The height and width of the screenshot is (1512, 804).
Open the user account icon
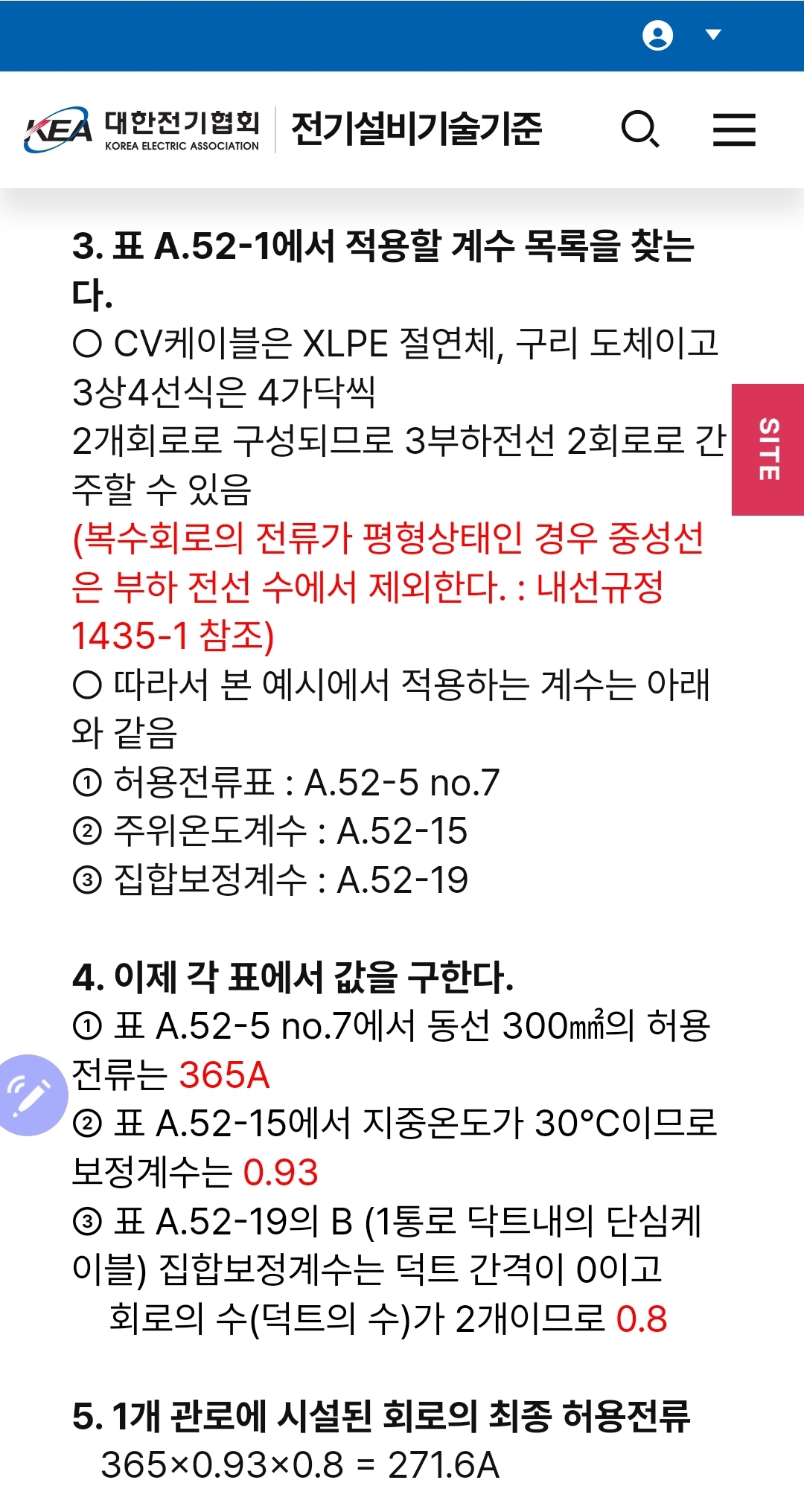[657, 35]
